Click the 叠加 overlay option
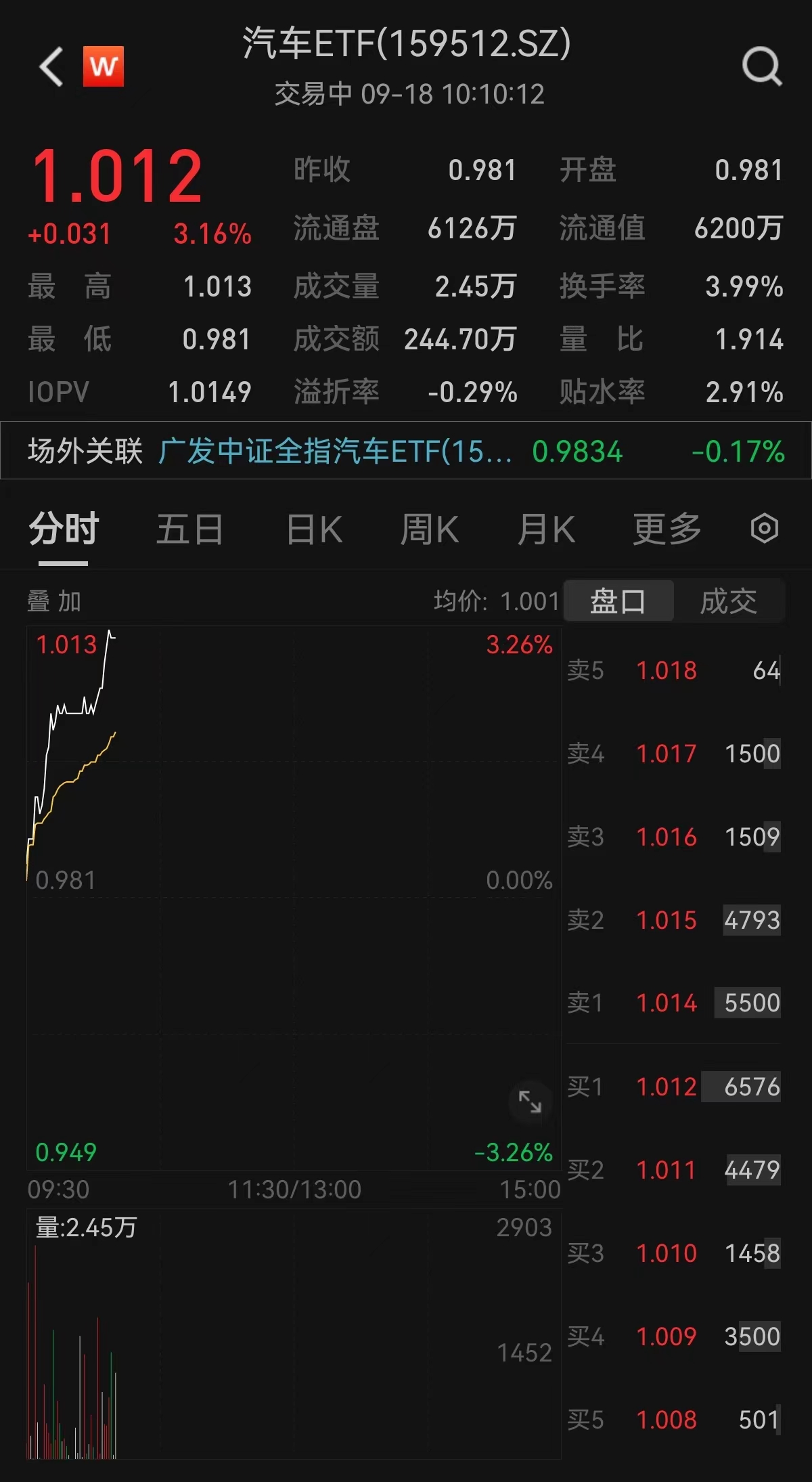This screenshot has height=1482, width=812. [x=53, y=601]
